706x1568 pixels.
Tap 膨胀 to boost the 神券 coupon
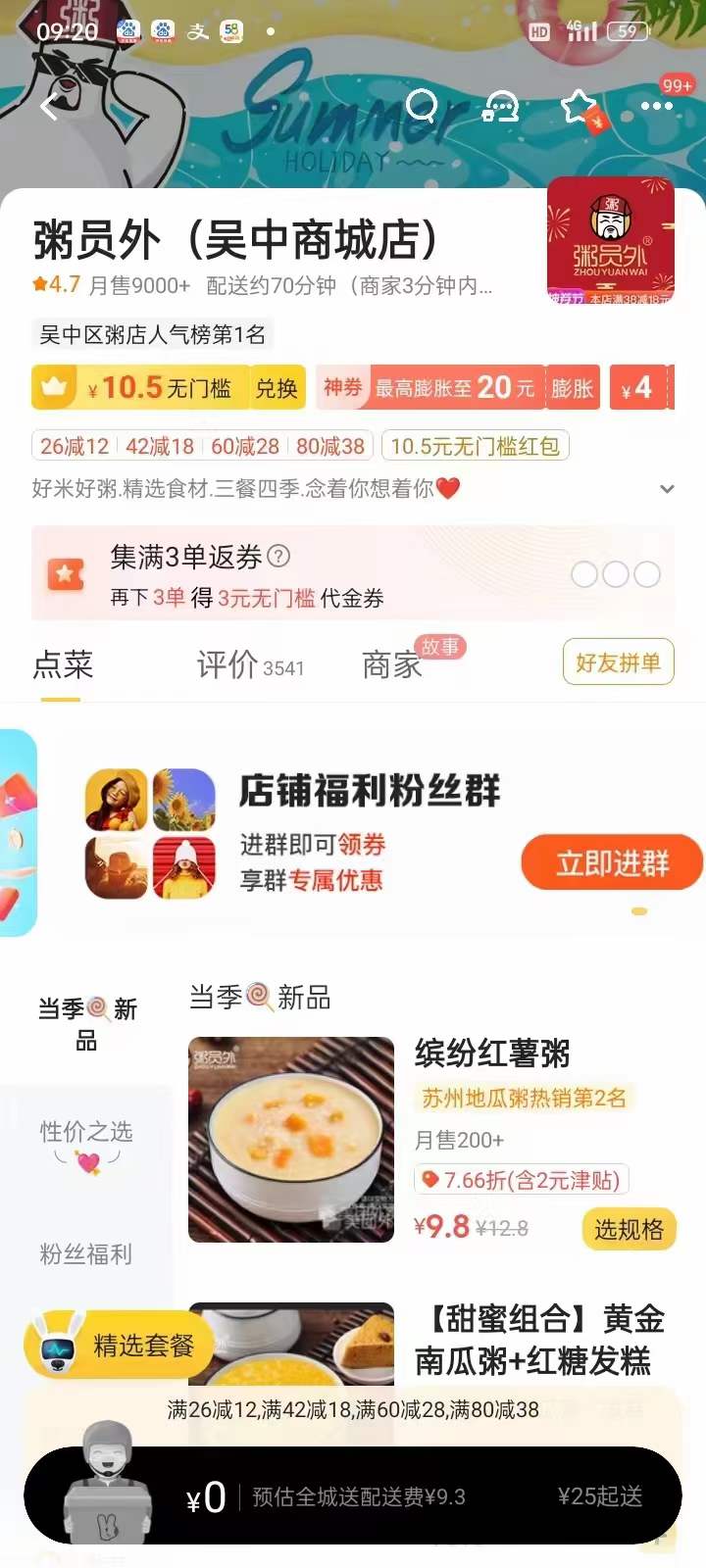(x=572, y=388)
